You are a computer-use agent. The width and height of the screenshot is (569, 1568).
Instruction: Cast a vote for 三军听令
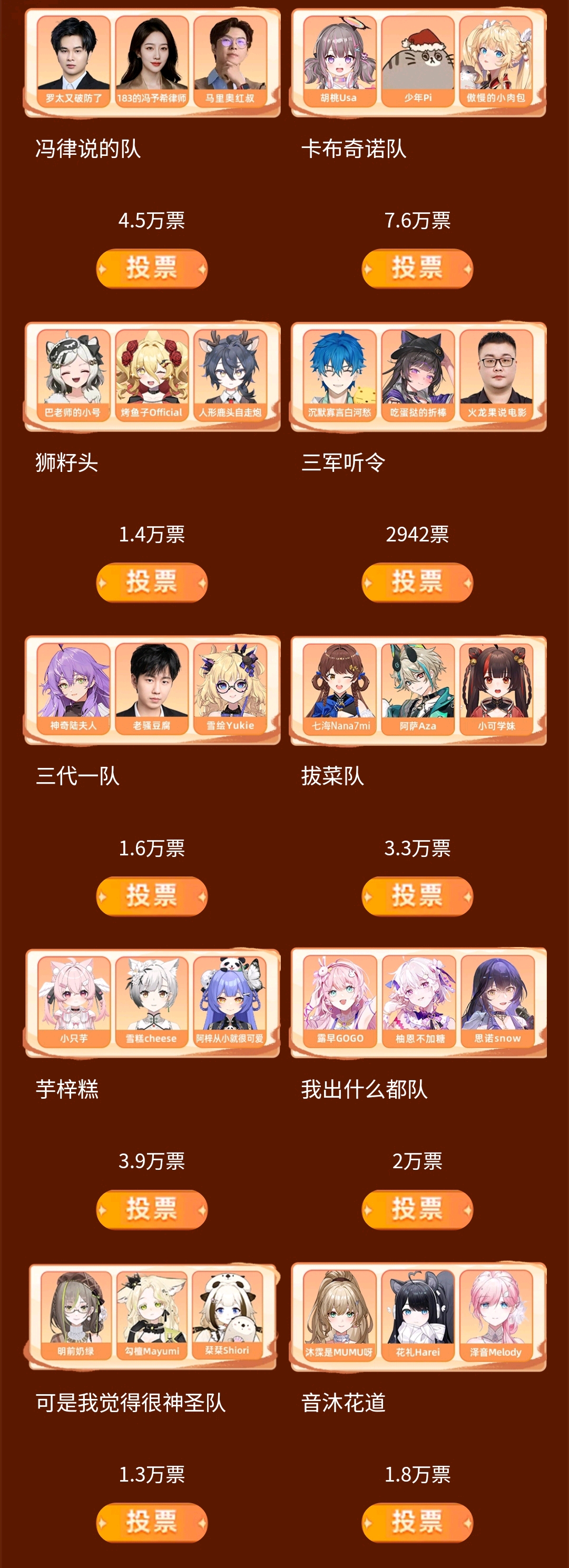click(x=417, y=583)
